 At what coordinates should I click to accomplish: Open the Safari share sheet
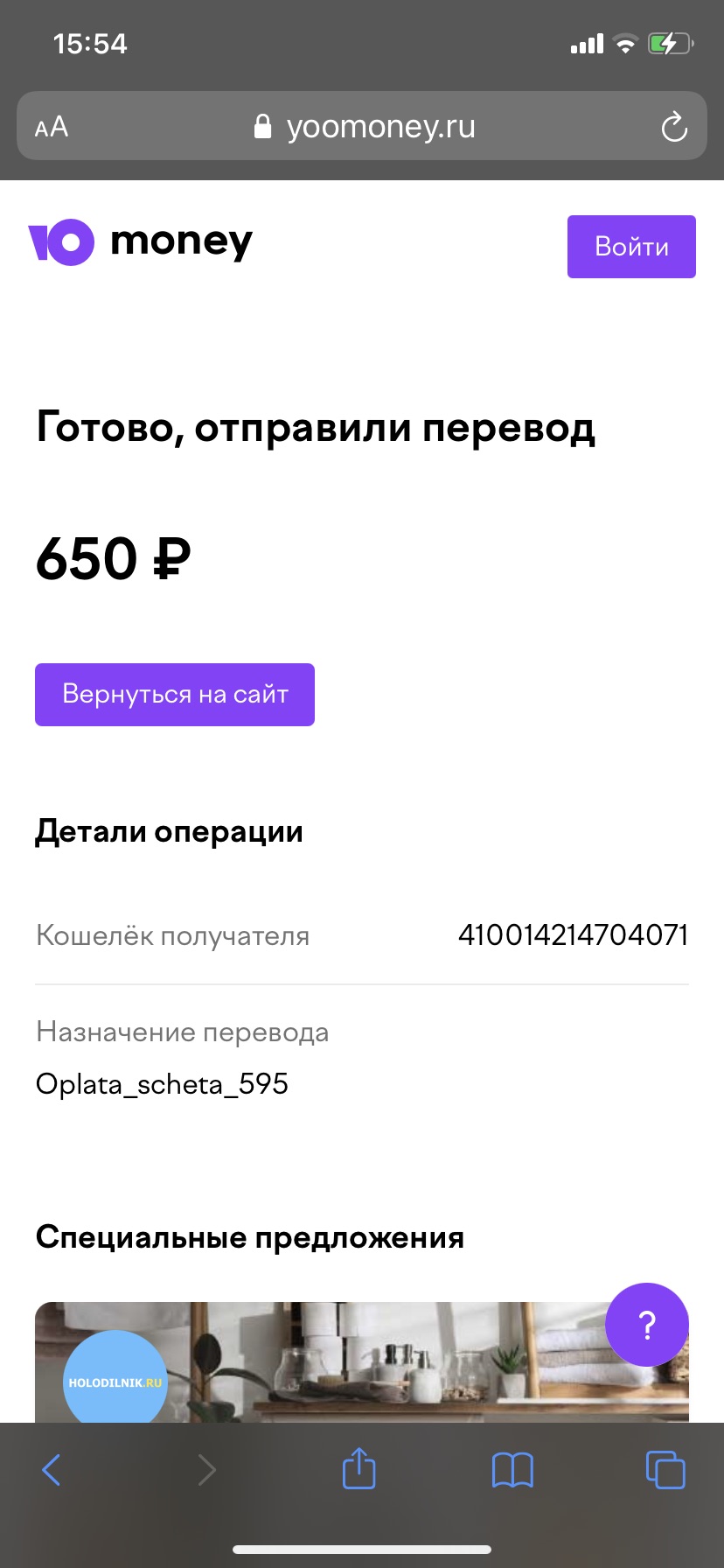(x=359, y=1468)
